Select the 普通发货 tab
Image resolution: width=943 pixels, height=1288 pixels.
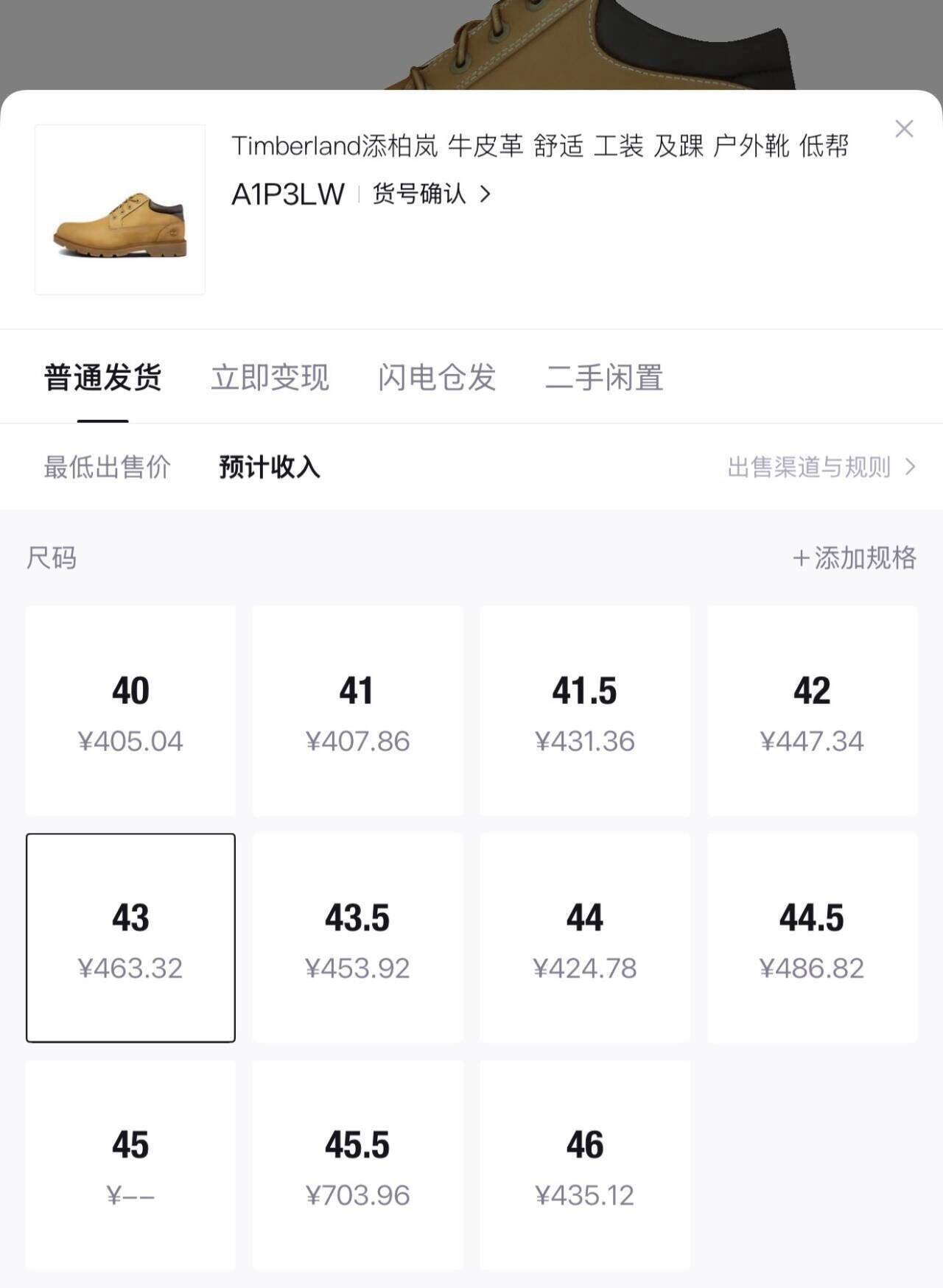coord(103,378)
